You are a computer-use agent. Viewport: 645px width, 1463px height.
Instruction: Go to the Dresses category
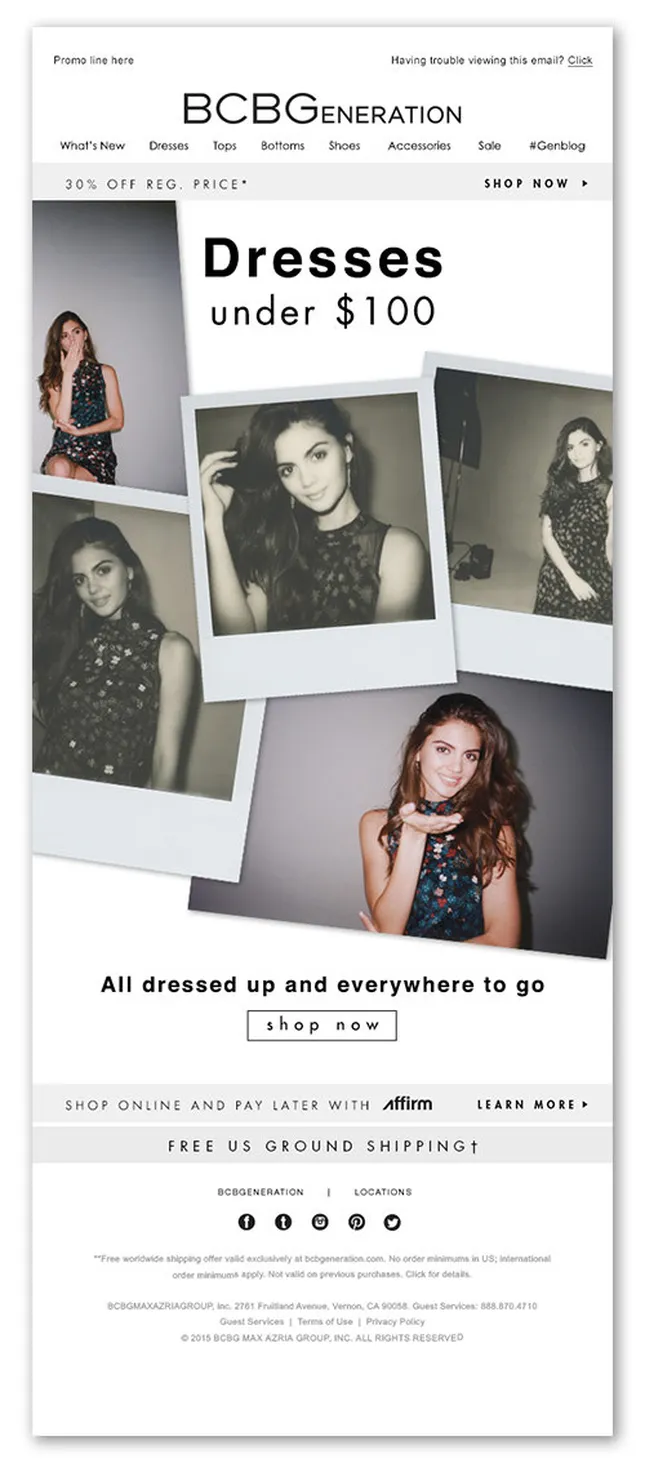[x=169, y=146]
